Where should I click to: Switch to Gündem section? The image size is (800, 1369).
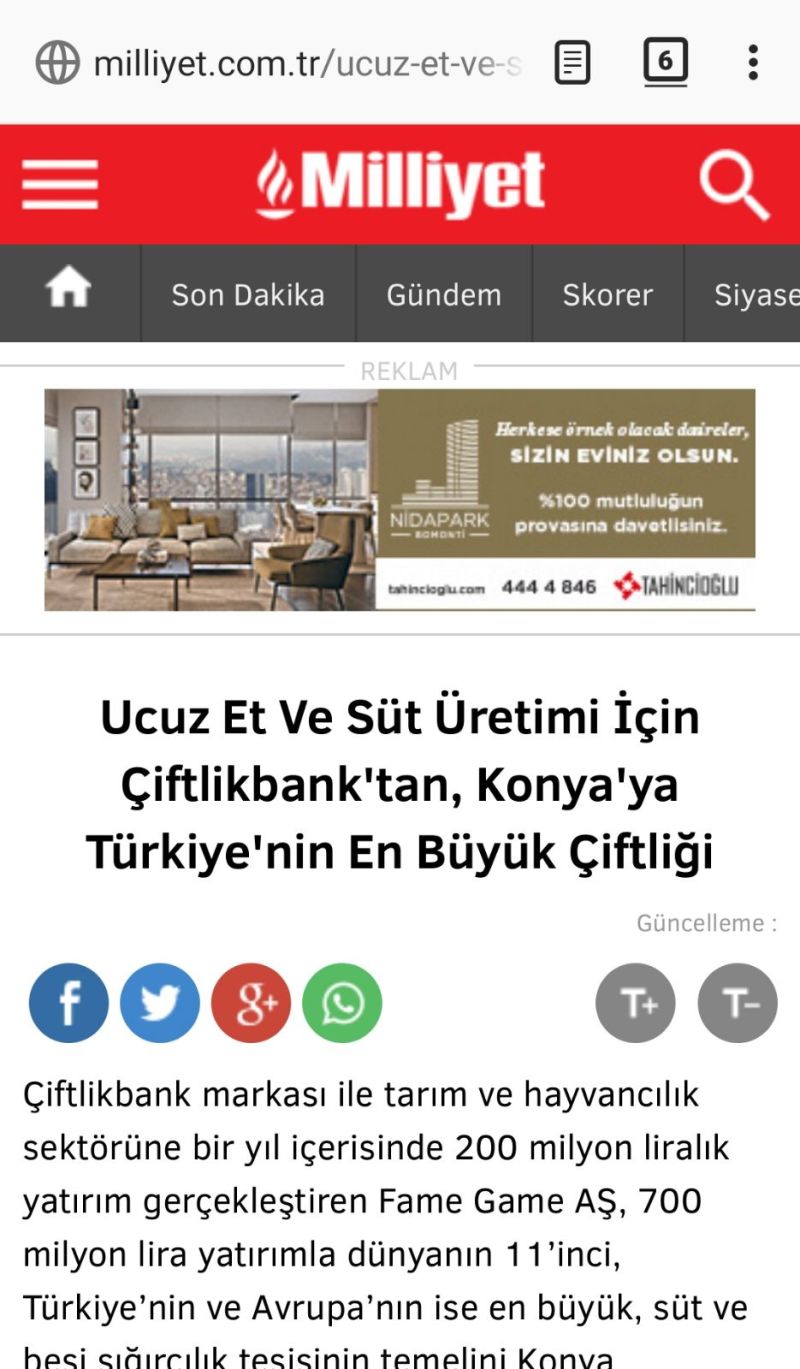pyautogui.click(x=444, y=295)
